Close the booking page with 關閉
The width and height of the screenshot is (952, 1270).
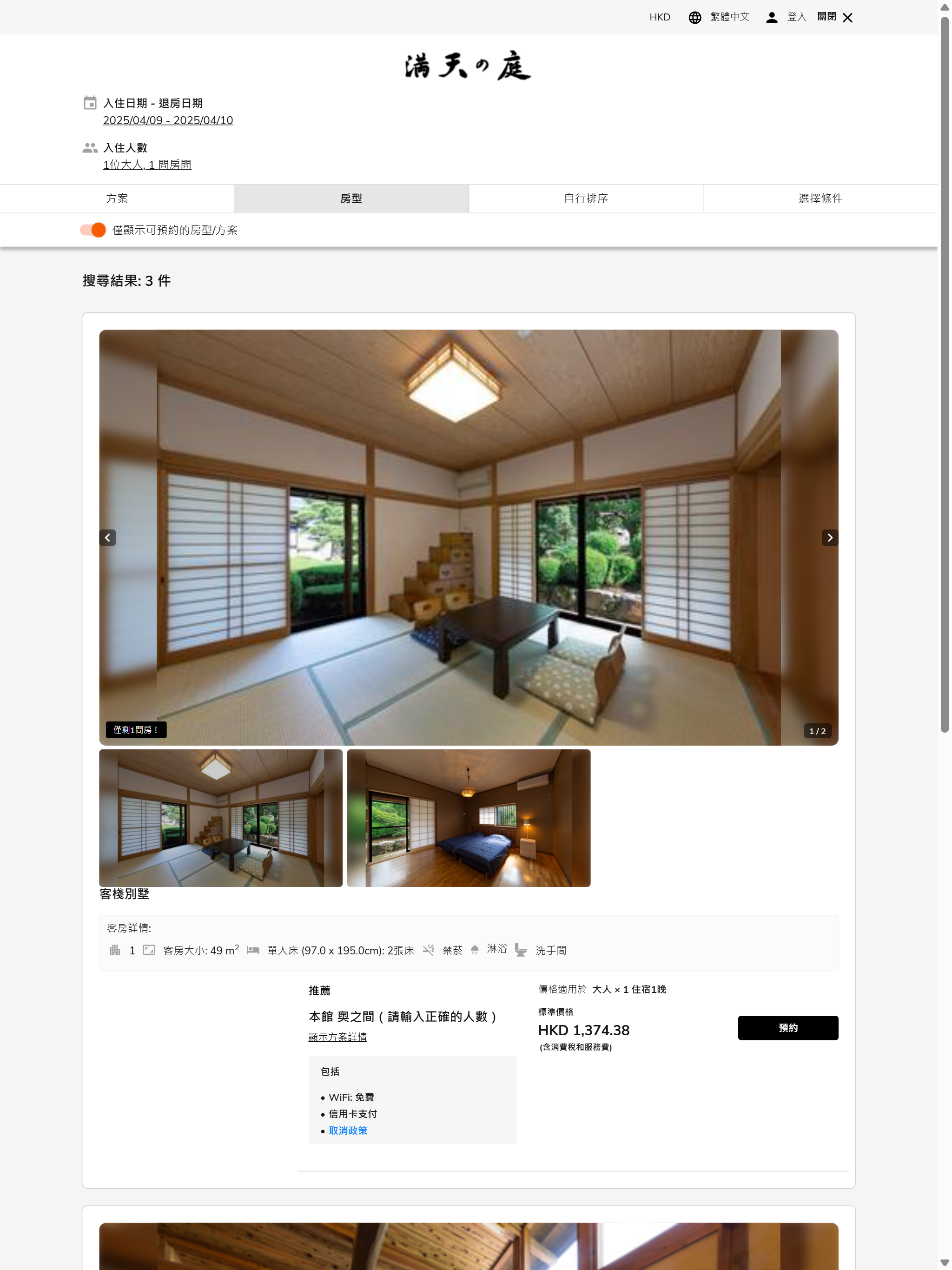point(835,17)
